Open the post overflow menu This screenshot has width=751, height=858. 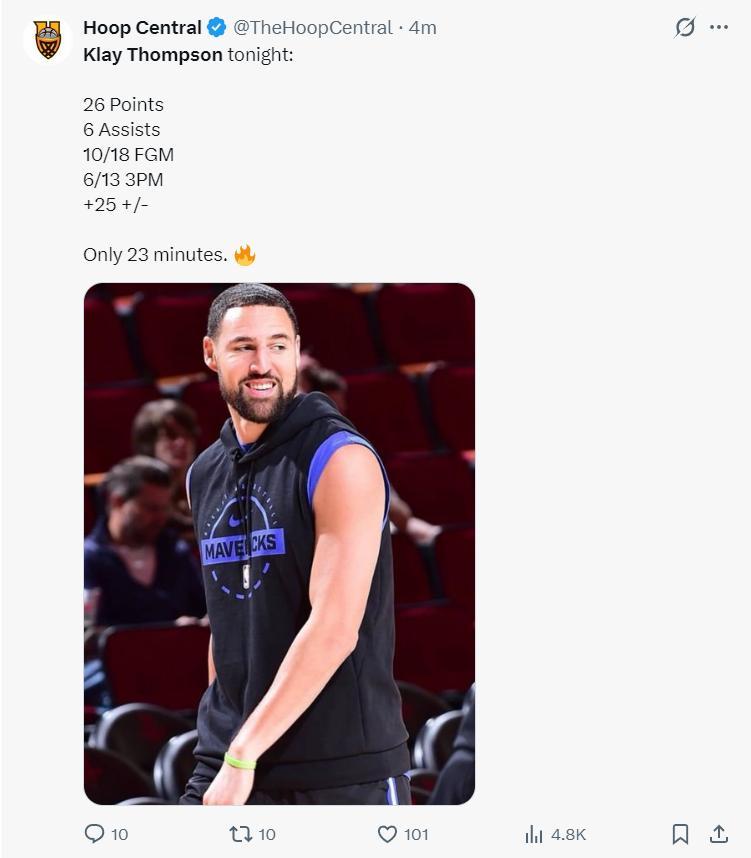[719, 28]
